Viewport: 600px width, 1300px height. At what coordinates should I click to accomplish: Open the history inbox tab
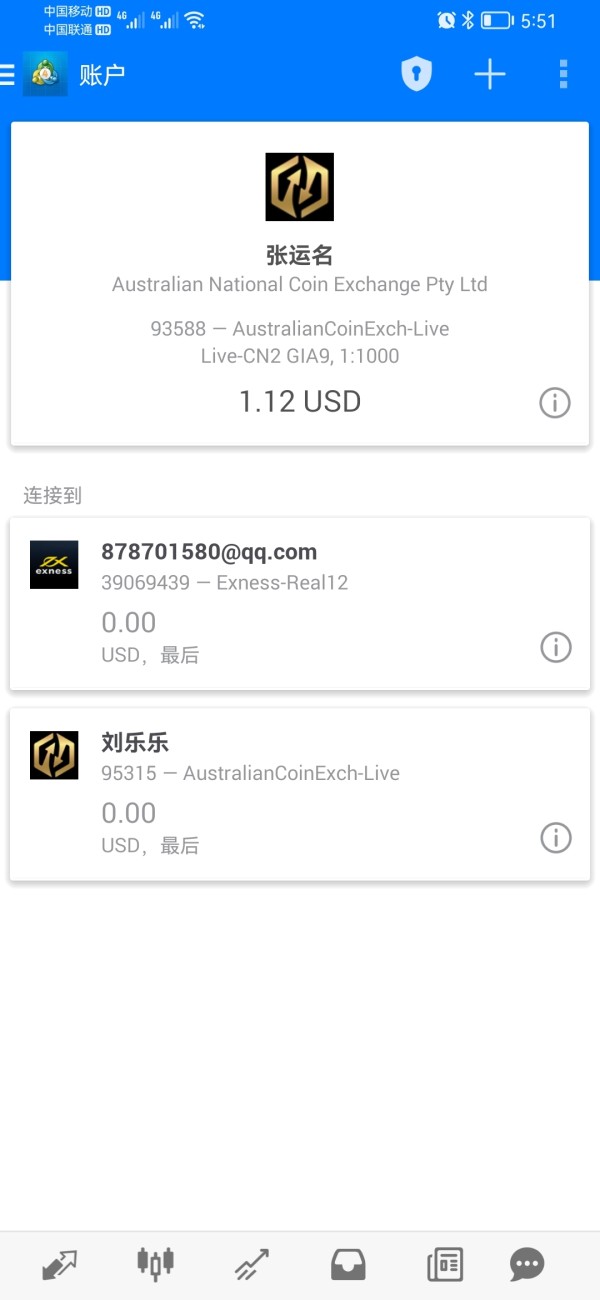(x=348, y=1265)
